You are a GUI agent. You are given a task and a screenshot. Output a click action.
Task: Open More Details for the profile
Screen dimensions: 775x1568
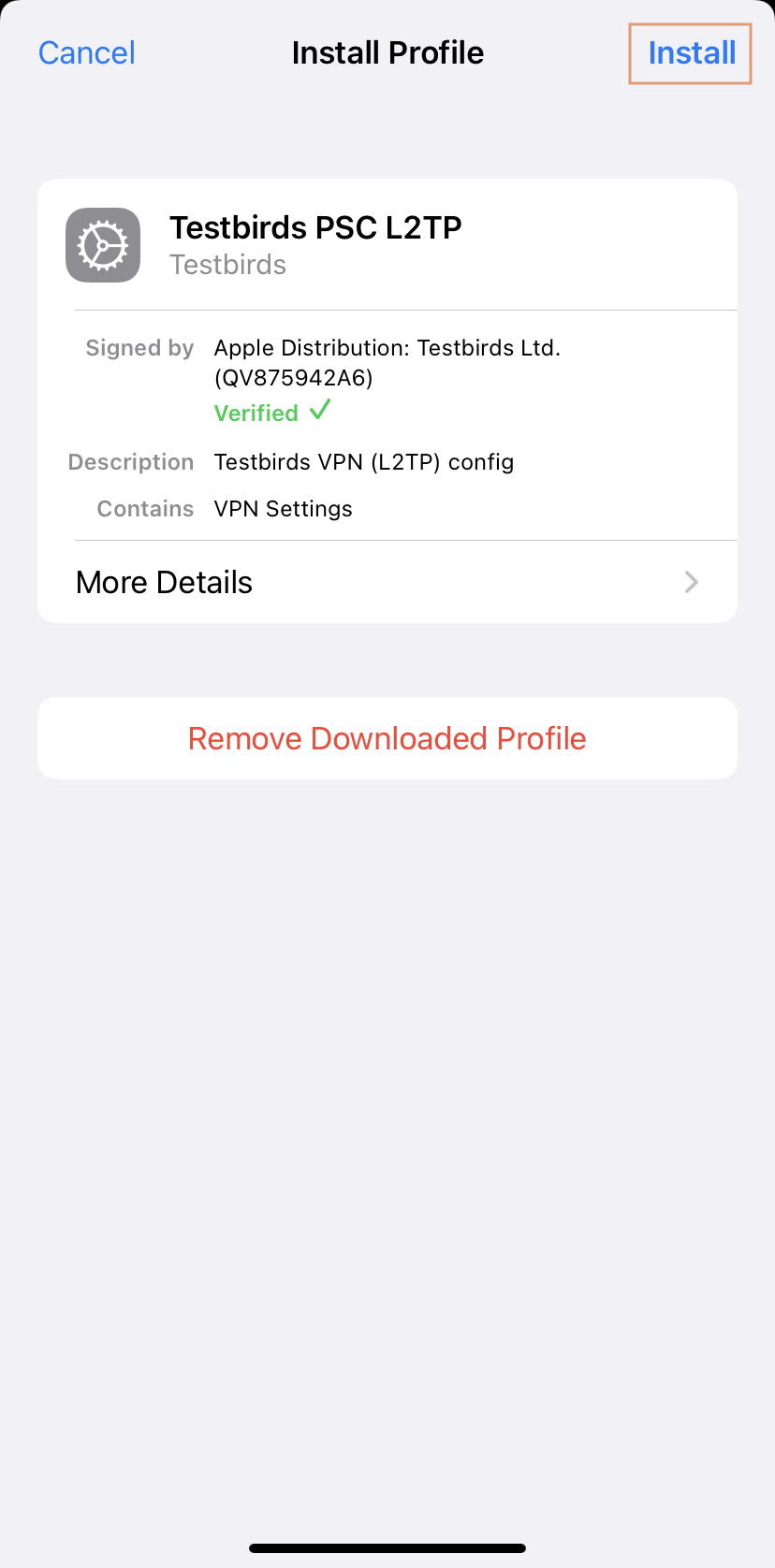pyautogui.click(x=387, y=582)
